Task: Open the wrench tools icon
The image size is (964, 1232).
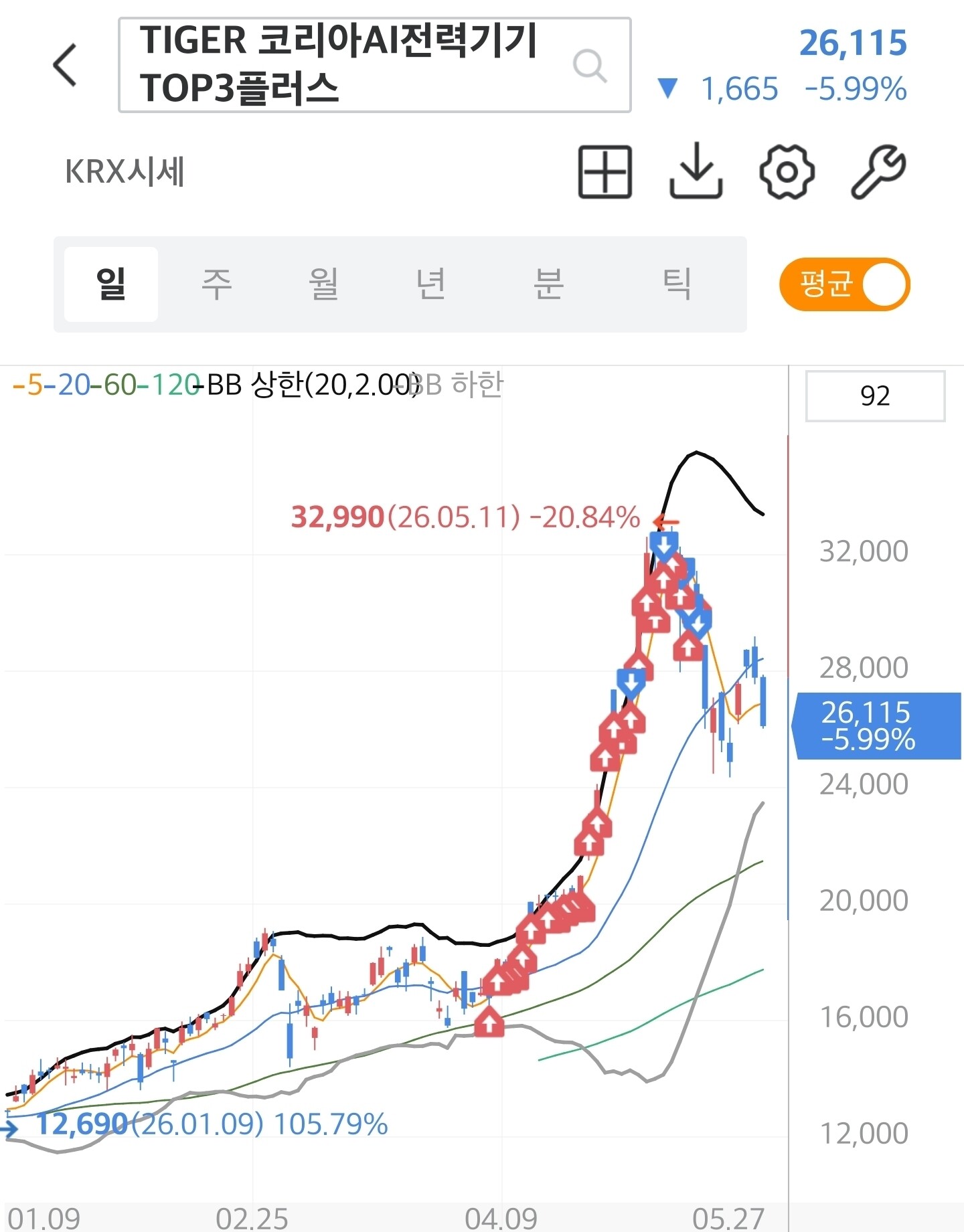Action: point(878,171)
